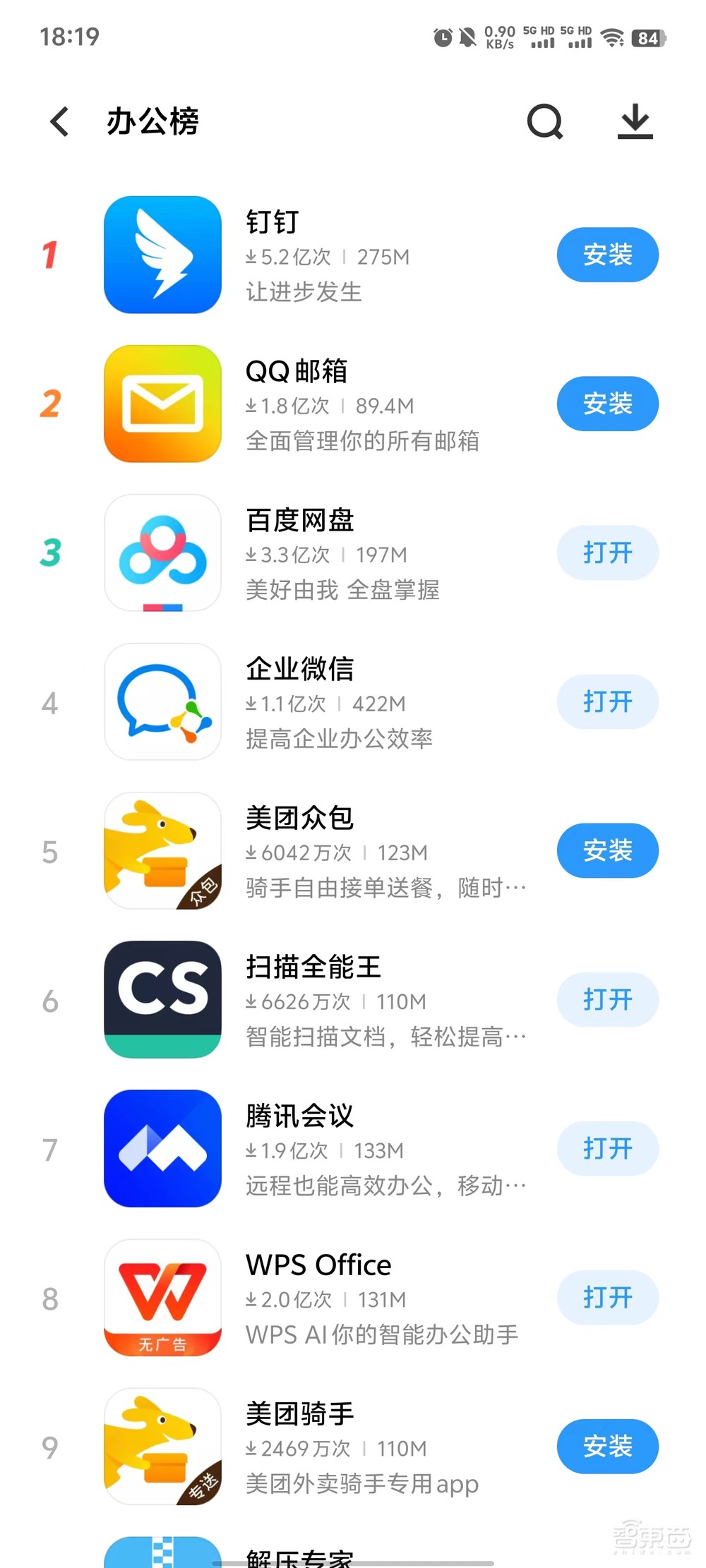Open WPS Office via its 打开 button
The width and height of the screenshot is (706, 1568).
607,1298
